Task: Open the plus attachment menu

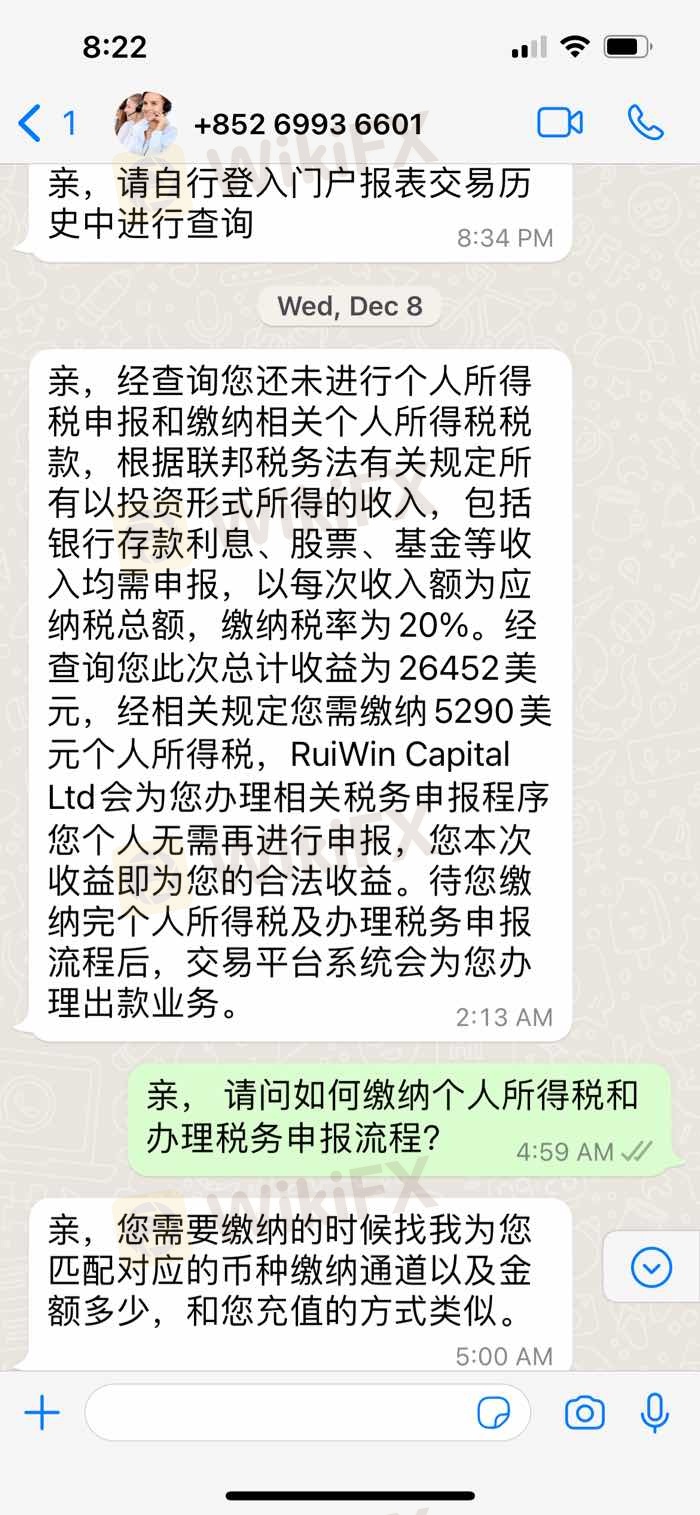Action: (x=42, y=1413)
